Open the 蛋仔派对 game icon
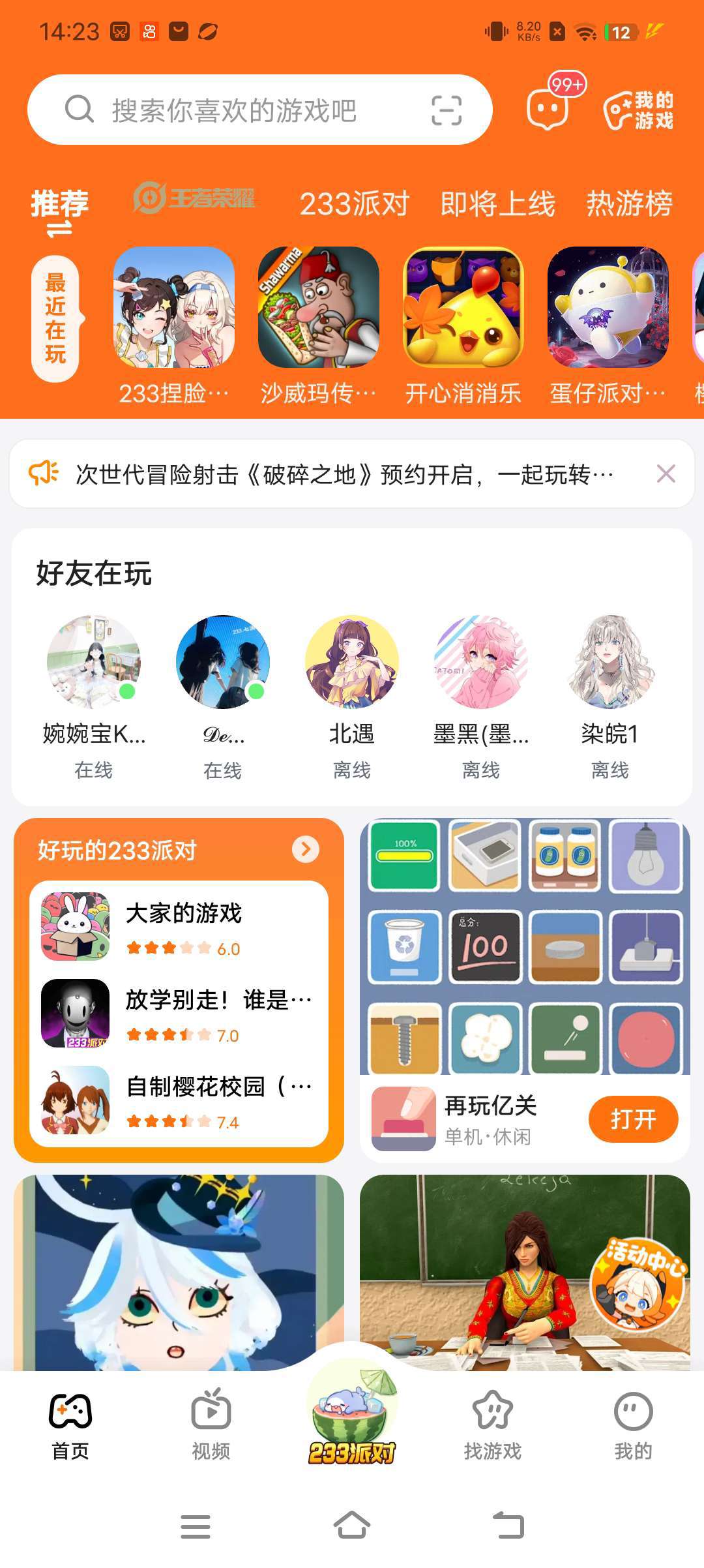704x1568 pixels. (608, 307)
